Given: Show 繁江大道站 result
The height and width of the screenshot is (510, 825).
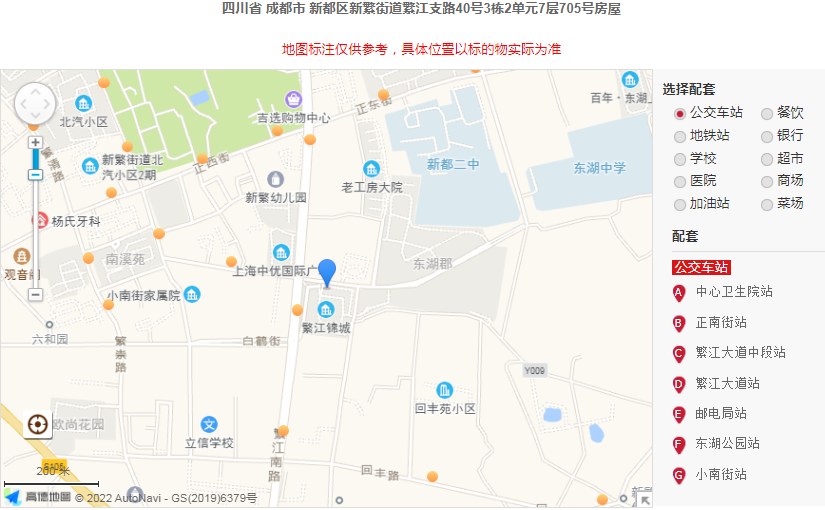Looking at the screenshot, I should click(727, 383).
